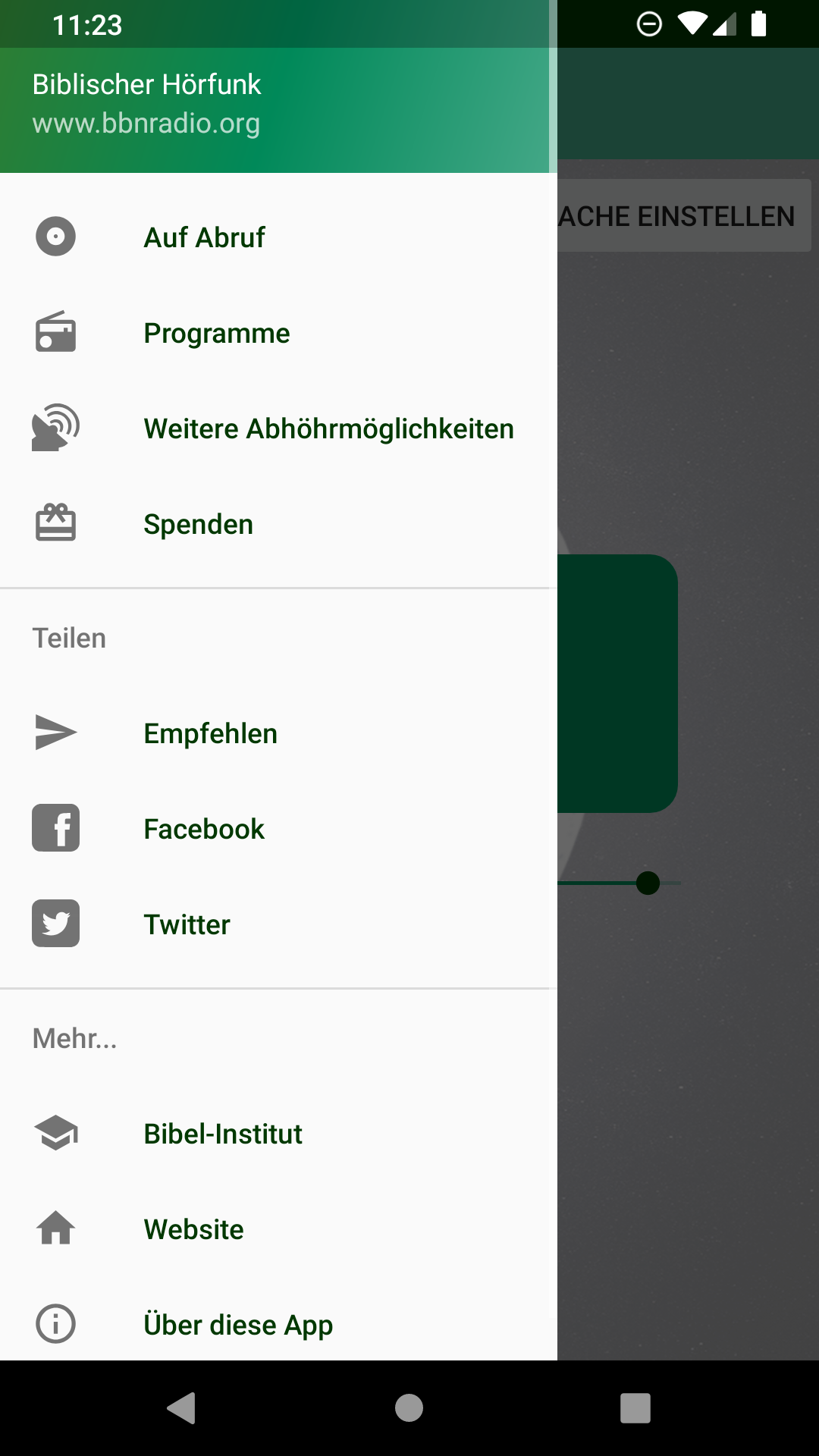
Task: Click the radio icon beside Programme
Action: click(55, 332)
